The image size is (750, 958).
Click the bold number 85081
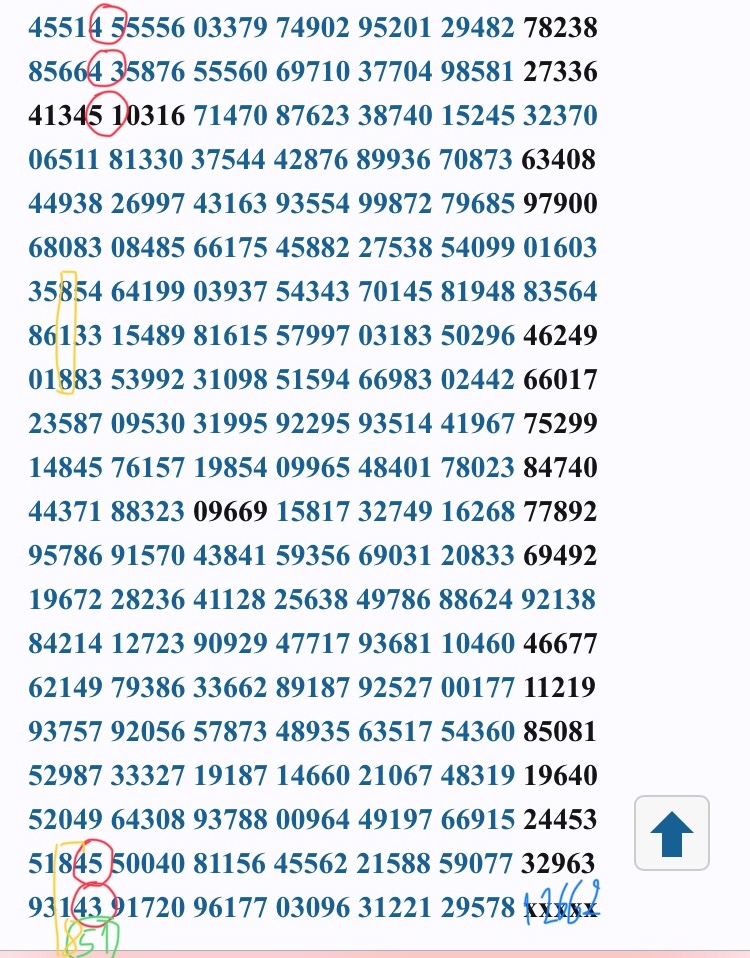(560, 731)
